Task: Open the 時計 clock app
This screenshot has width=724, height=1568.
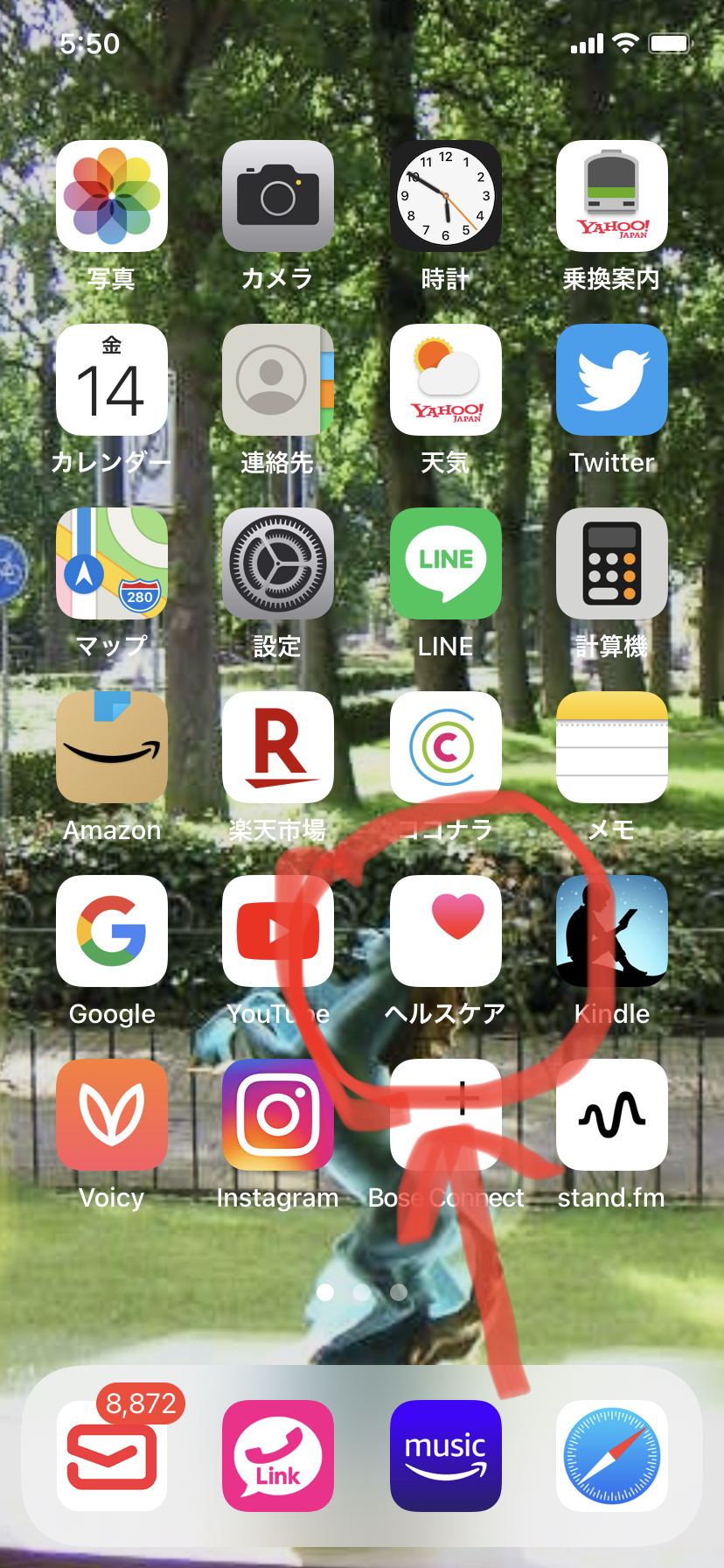Action: point(446,196)
